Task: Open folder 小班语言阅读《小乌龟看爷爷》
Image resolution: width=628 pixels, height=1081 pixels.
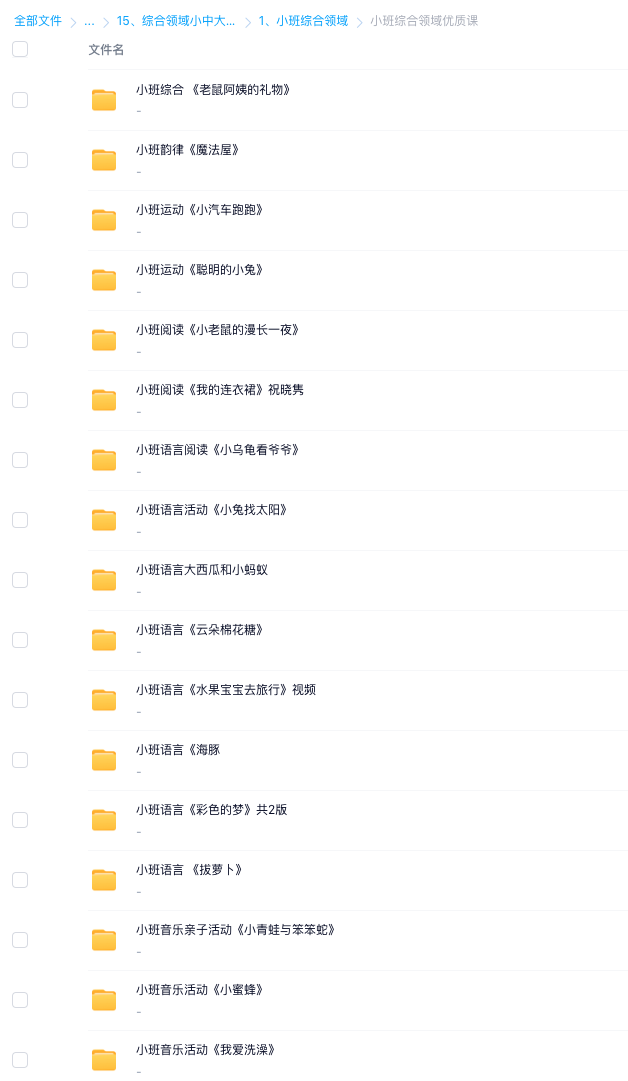Action: (218, 449)
